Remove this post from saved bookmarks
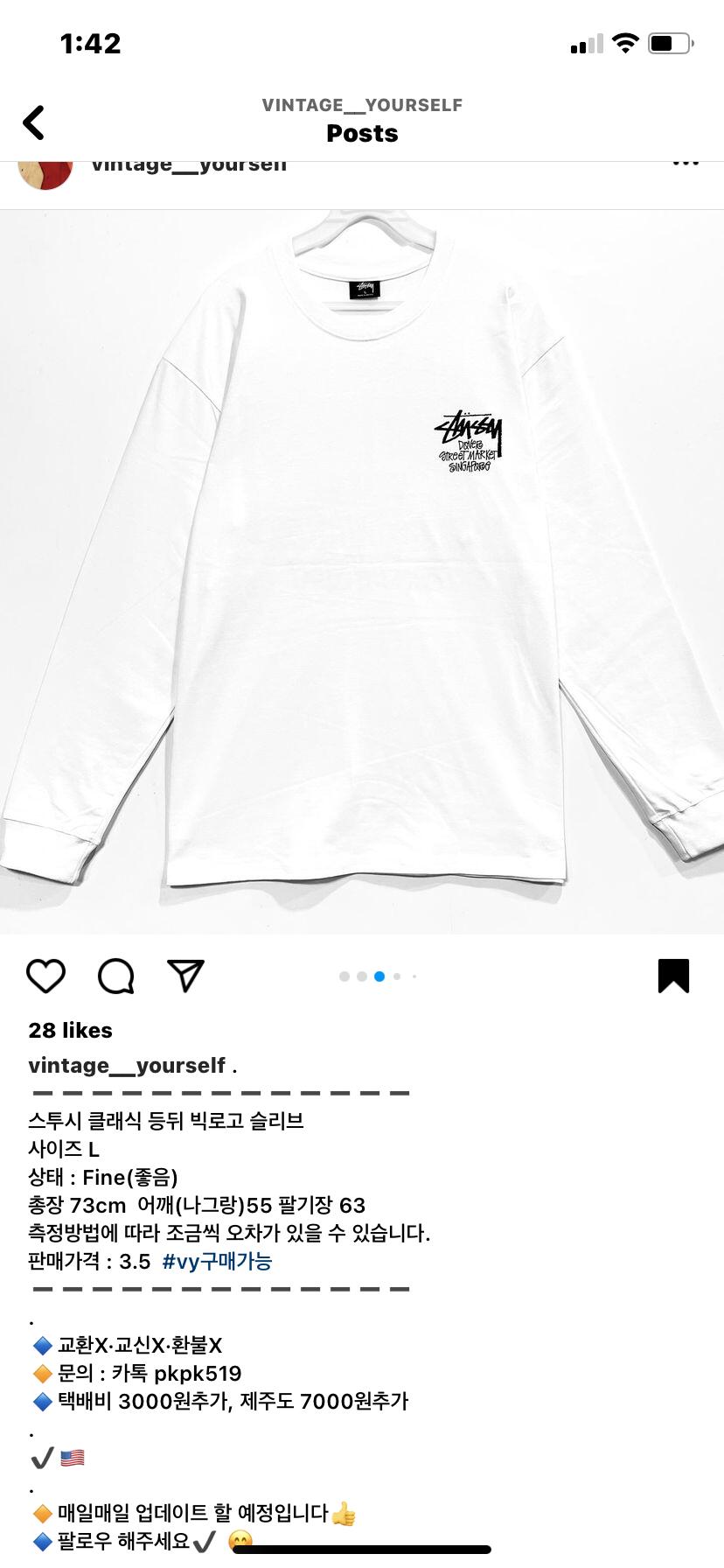The image size is (724, 1568). pos(673,976)
